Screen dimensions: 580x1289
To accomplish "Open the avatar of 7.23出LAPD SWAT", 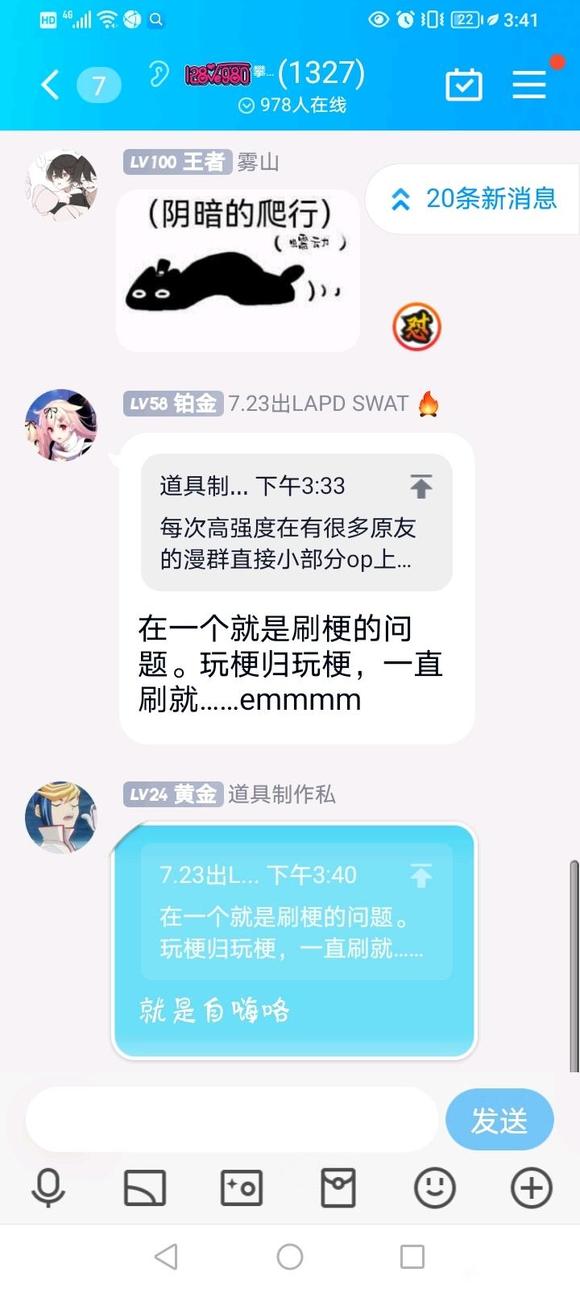I will 61,425.
